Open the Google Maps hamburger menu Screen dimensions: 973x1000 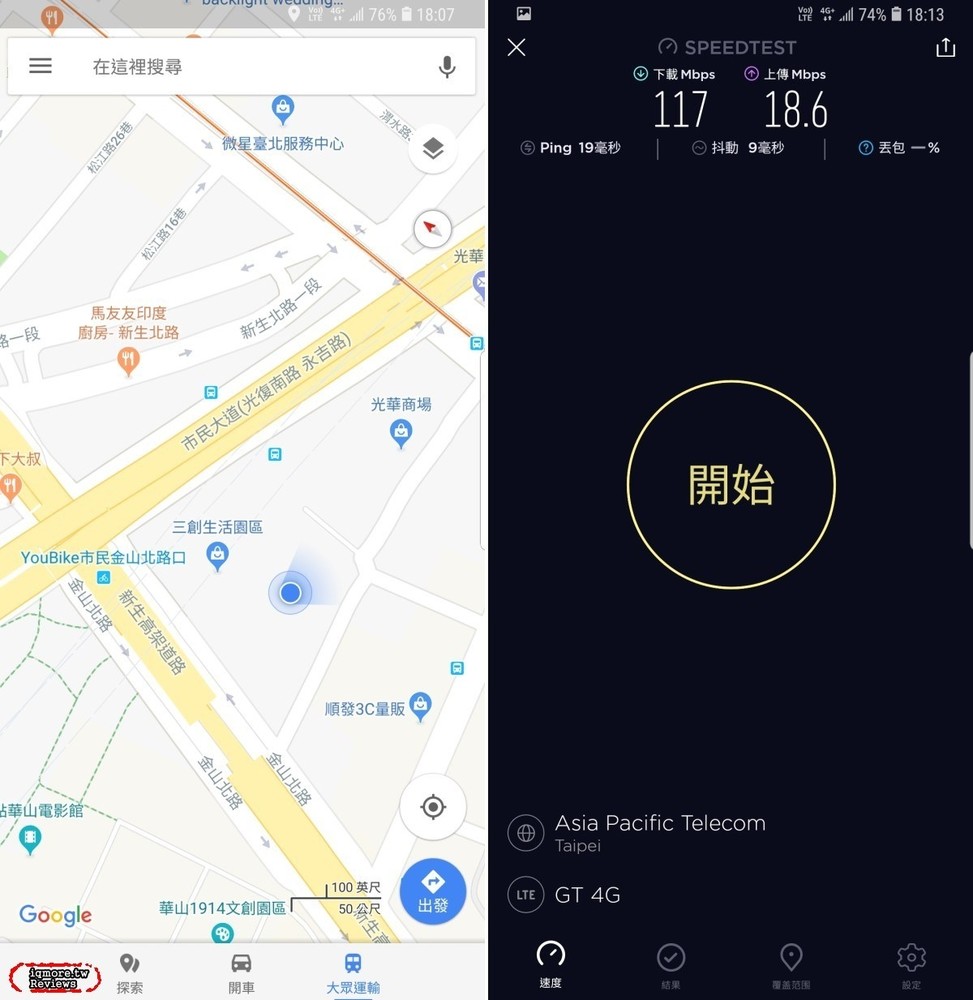40,66
